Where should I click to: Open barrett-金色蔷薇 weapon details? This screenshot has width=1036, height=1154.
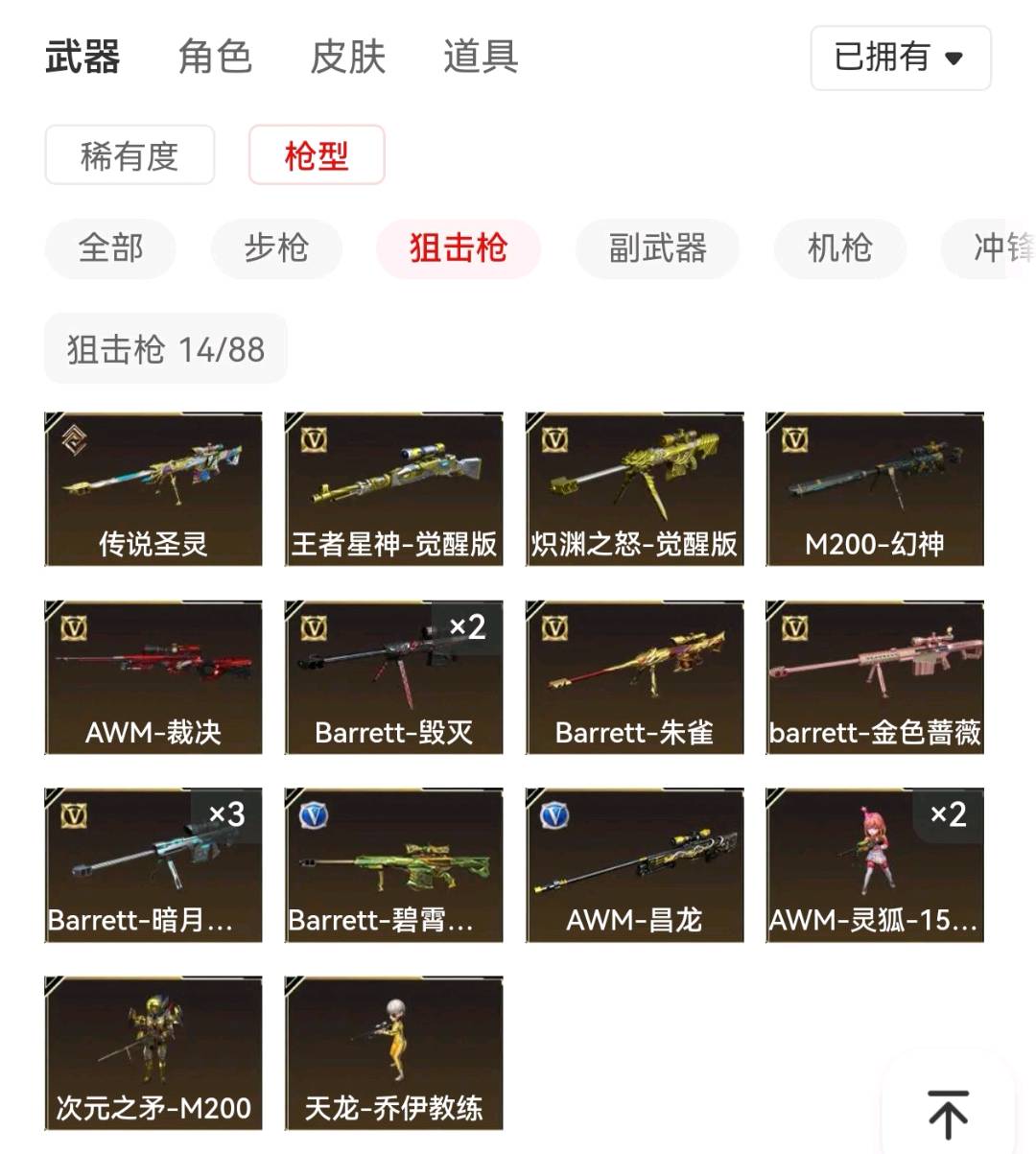(x=874, y=677)
